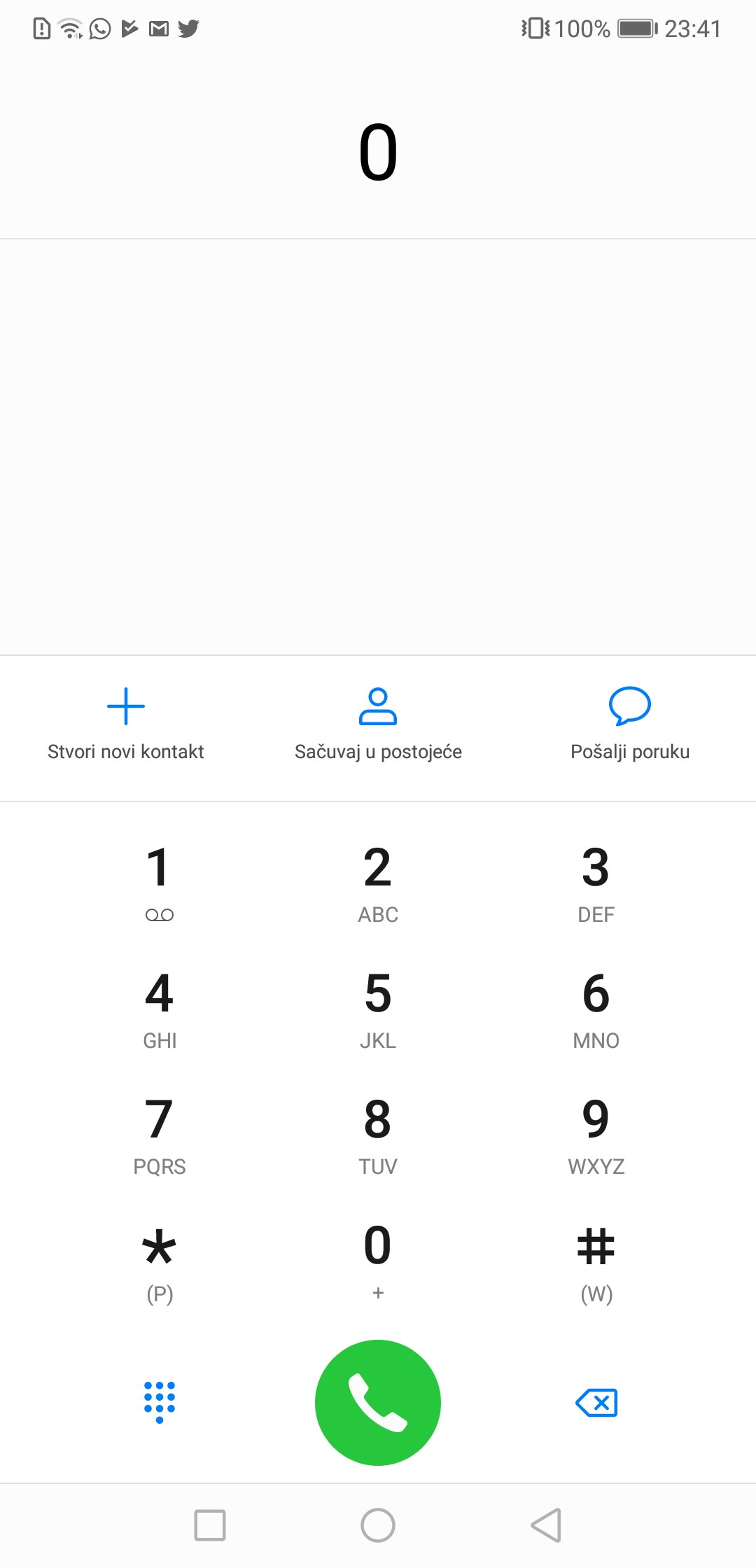Tap the 6 MNO key
Image resolution: width=756 pixels, height=1568 pixels.
click(x=596, y=1008)
